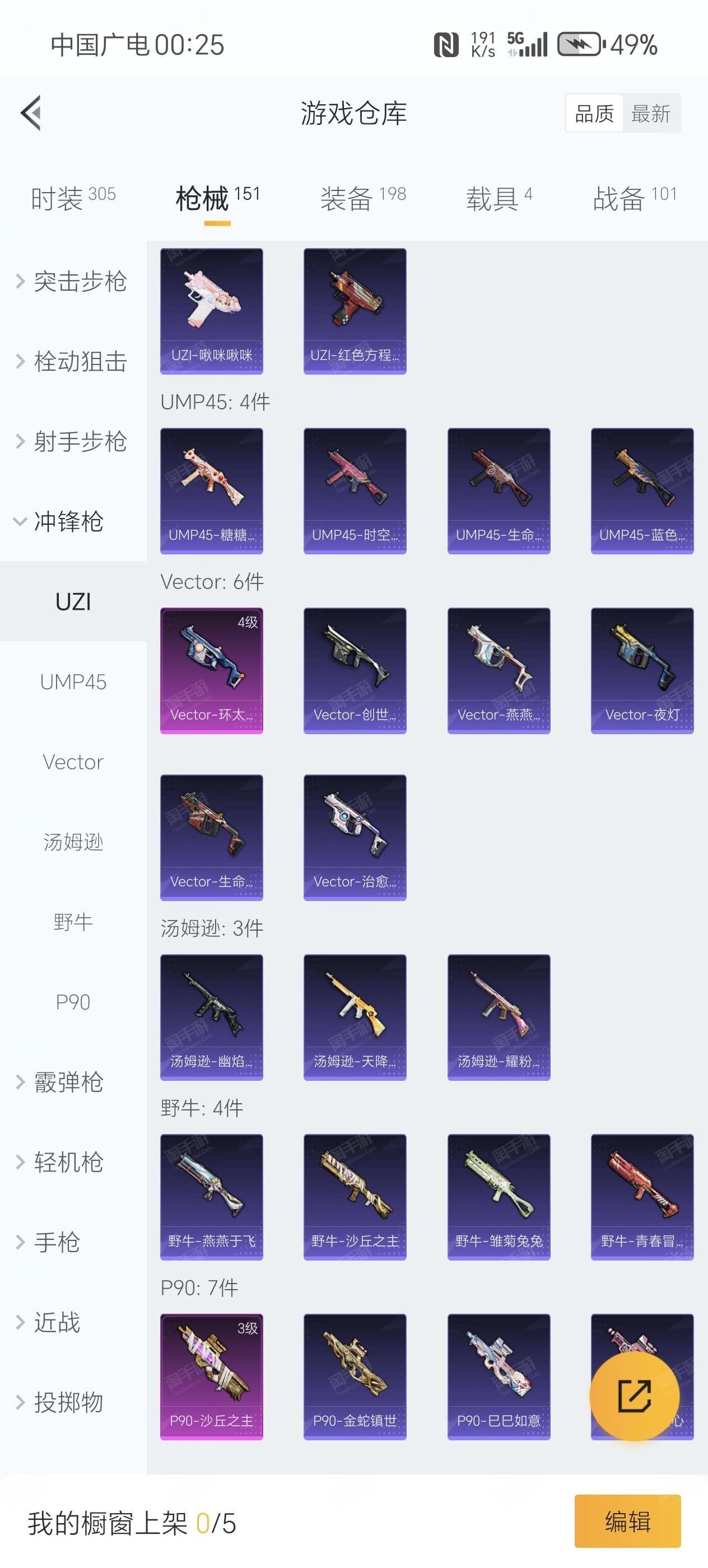Expand the 栓动狙击 category
This screenshot has width=708, height=1568.
tap(73, 362)
